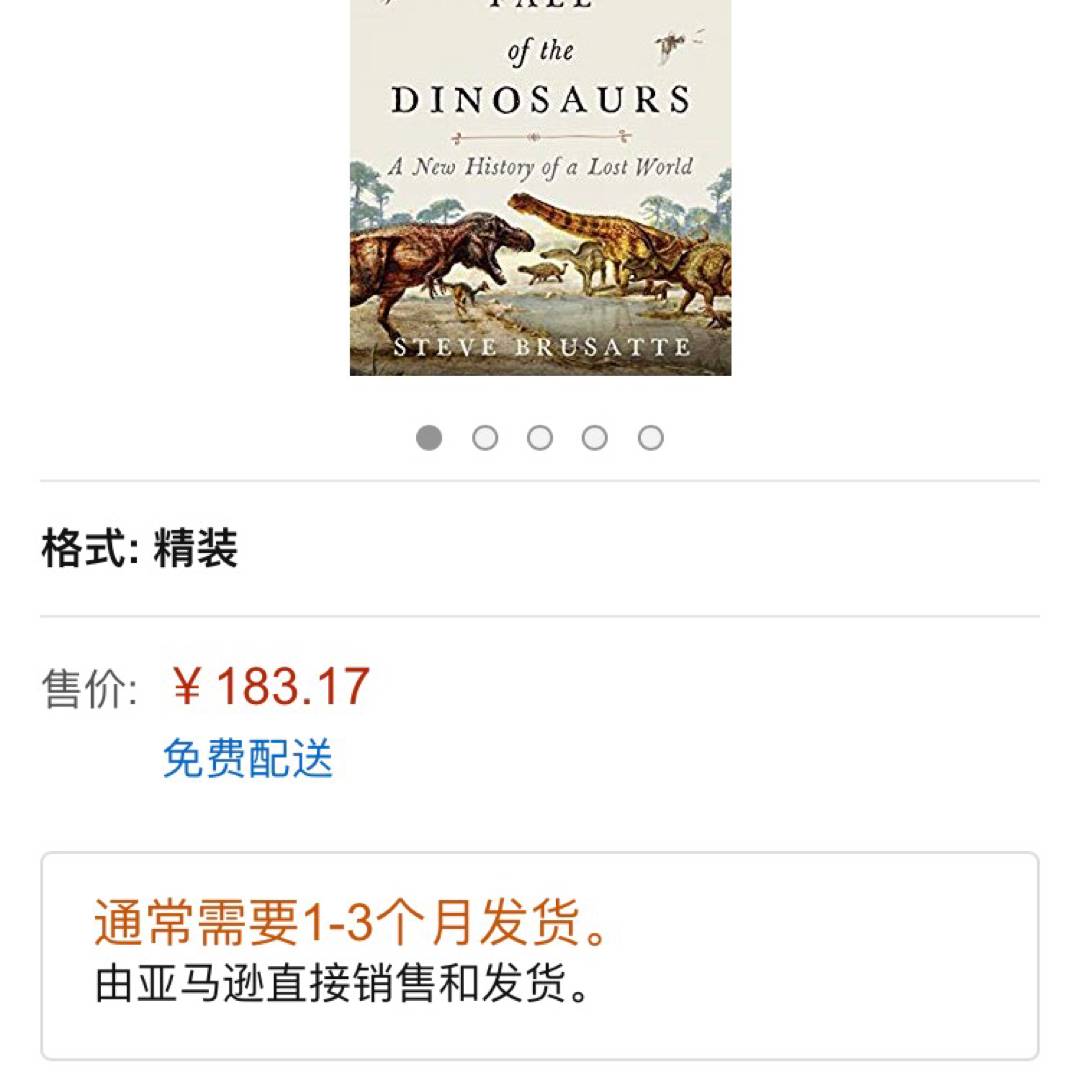
Task: Open the 免费配送 free shipping link
Action: (x=247, y=759)
